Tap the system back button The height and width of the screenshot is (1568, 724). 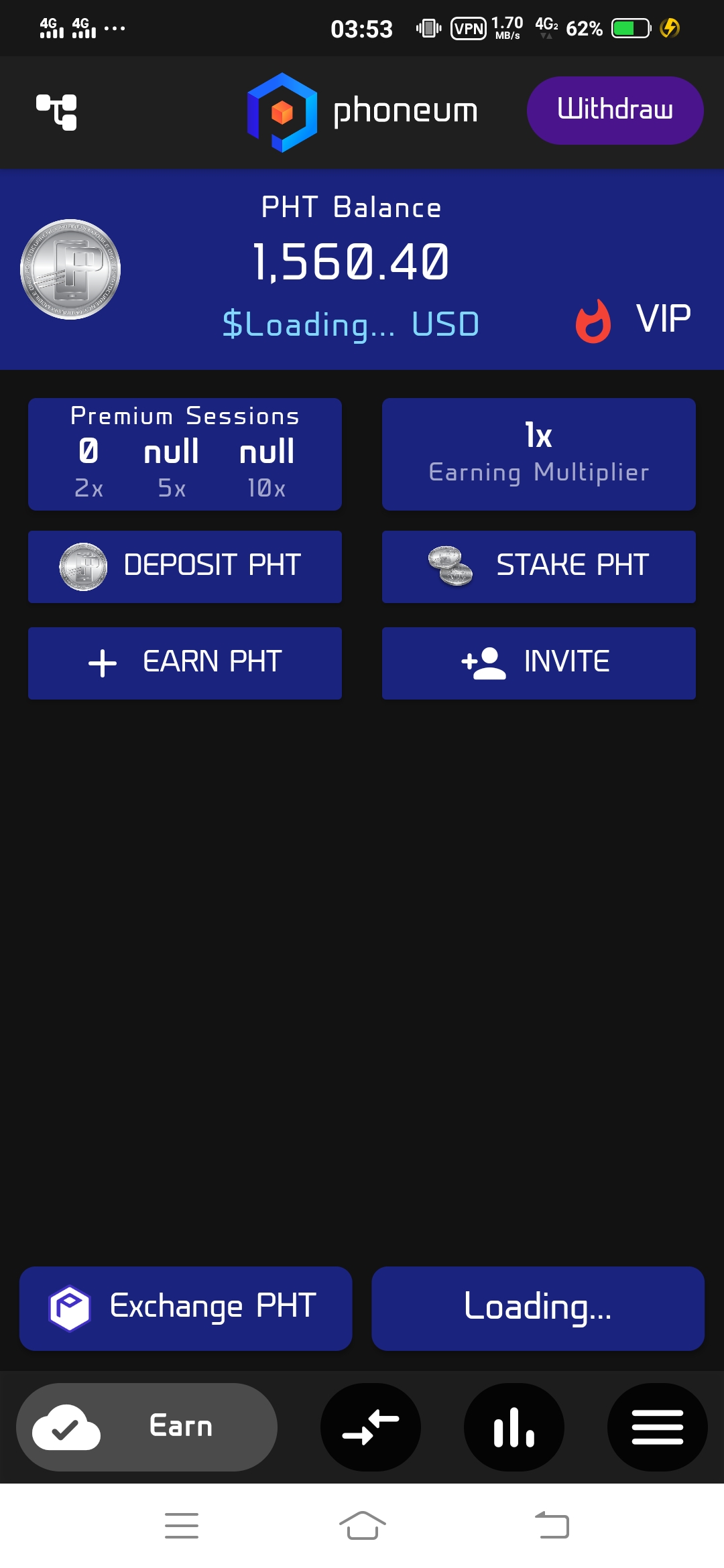click(552, 1526)
